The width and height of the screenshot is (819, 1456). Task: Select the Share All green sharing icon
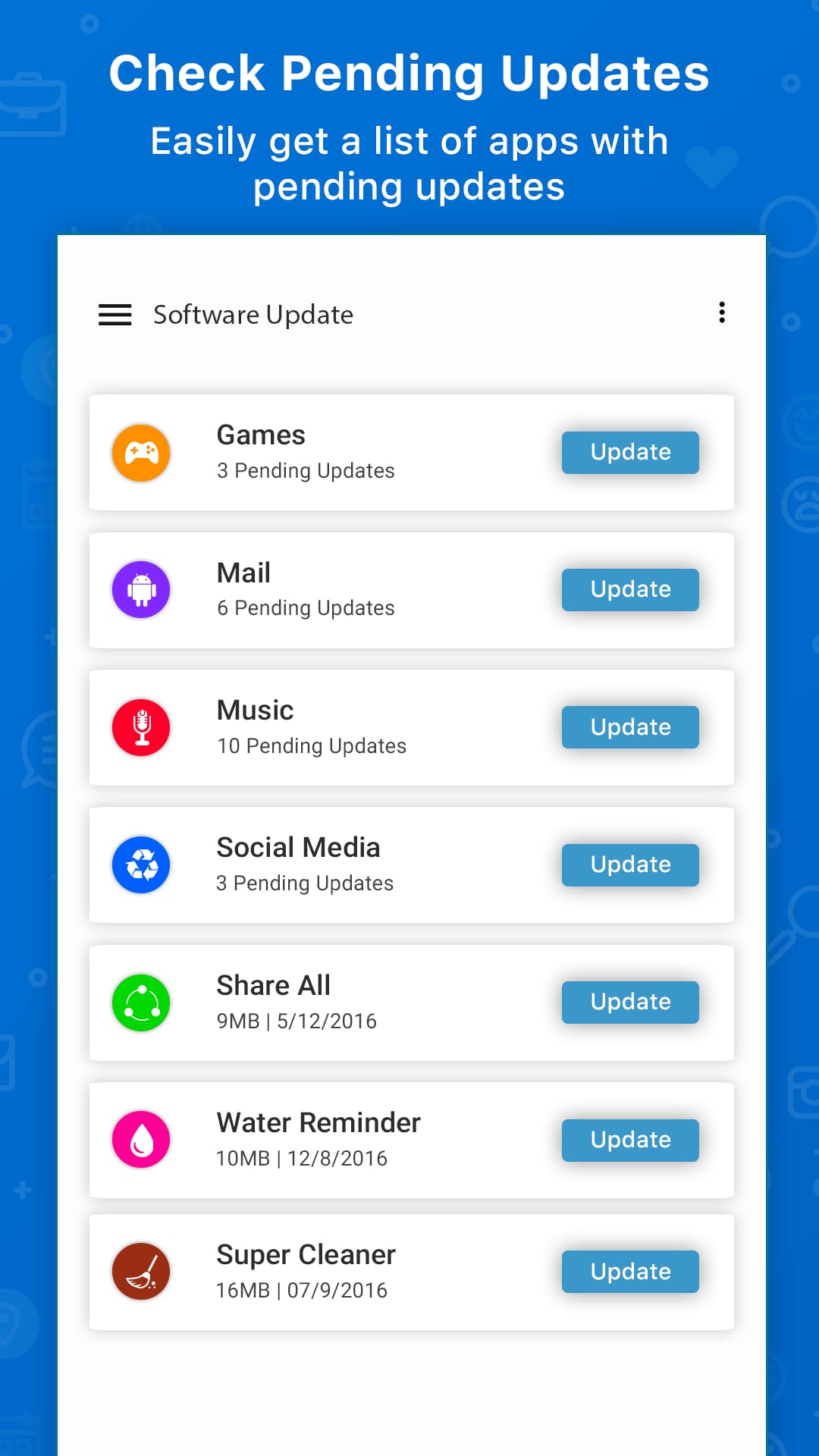141,1002
